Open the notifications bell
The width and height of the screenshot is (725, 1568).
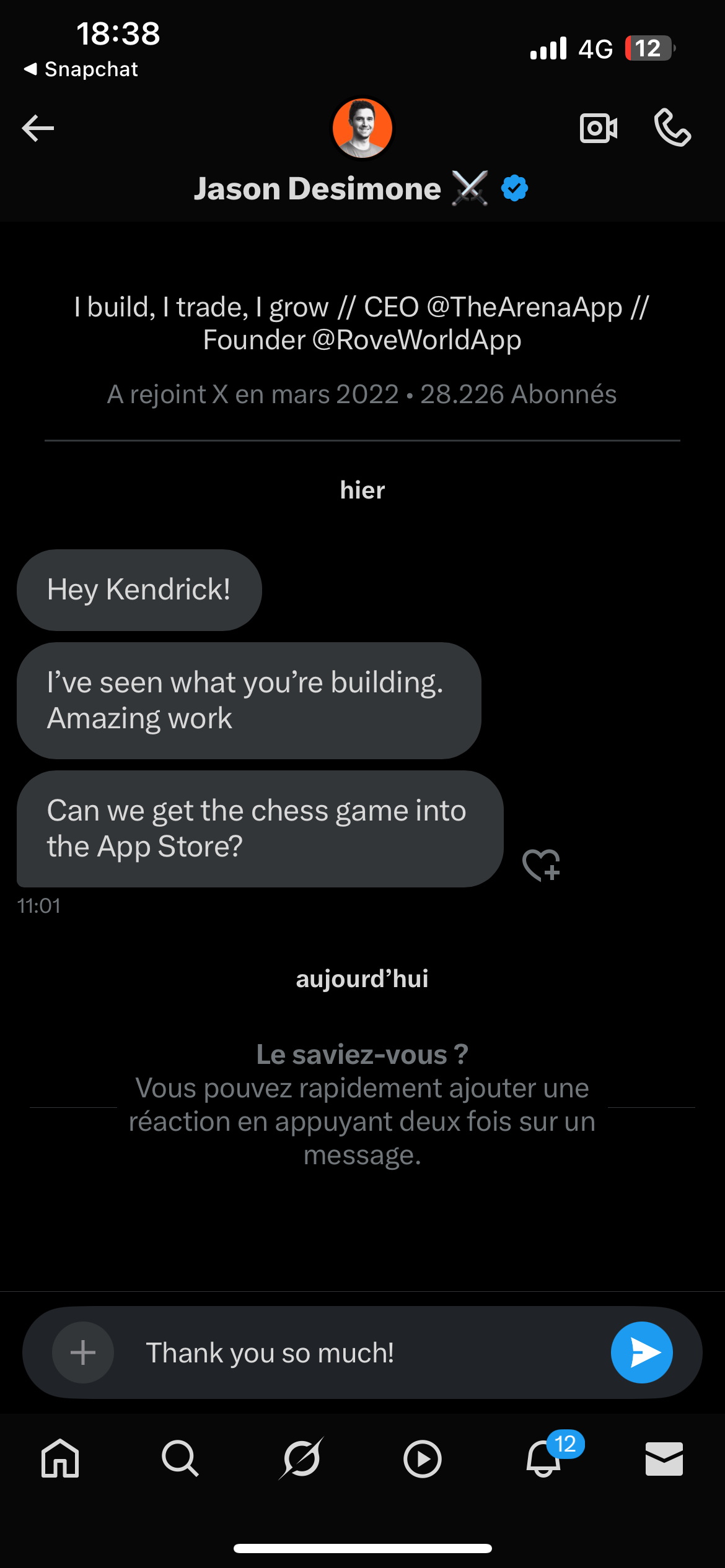(544, 1458)
